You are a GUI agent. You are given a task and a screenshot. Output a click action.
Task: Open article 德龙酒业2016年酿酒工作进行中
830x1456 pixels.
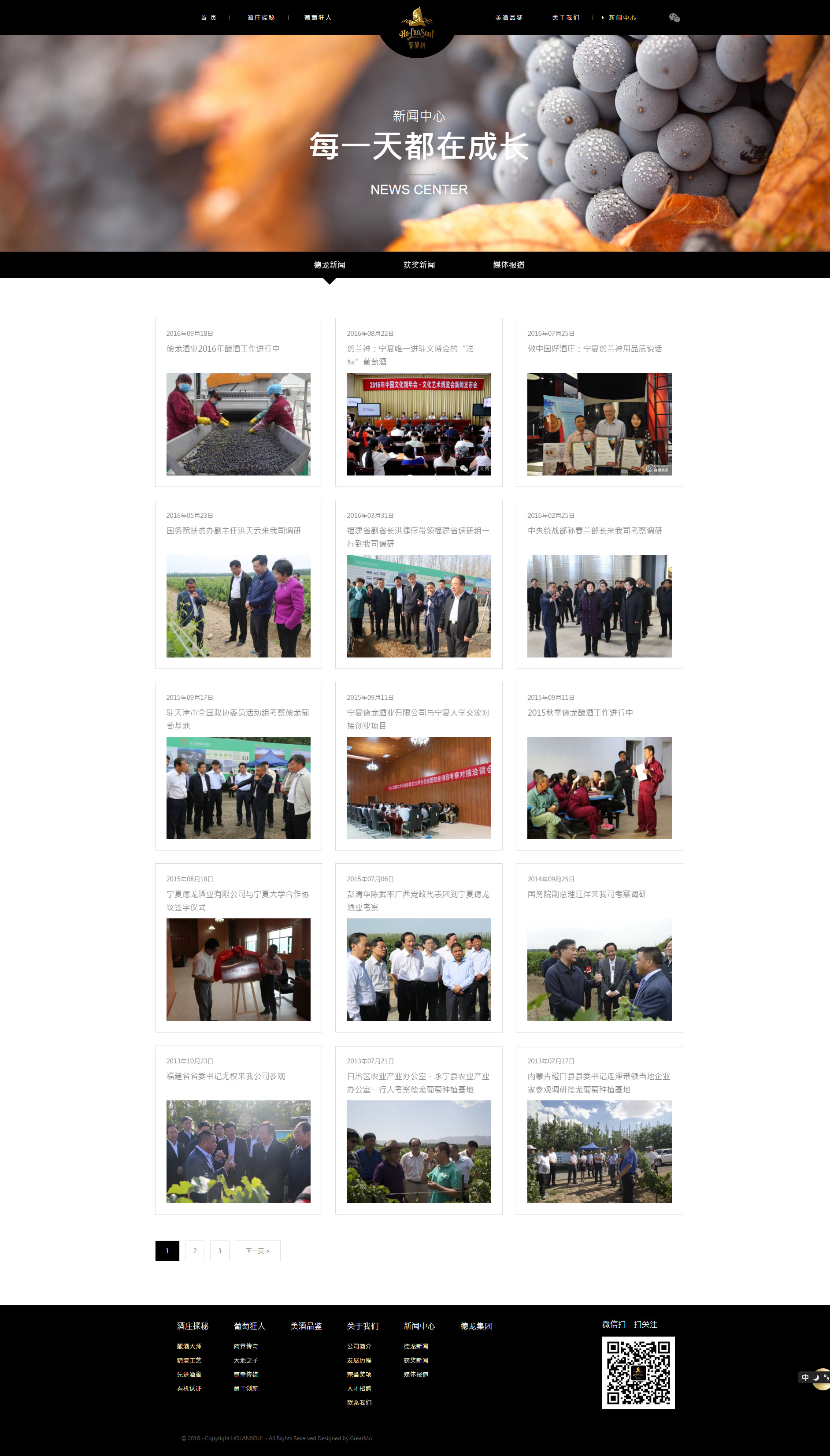(x=223, y=348)
